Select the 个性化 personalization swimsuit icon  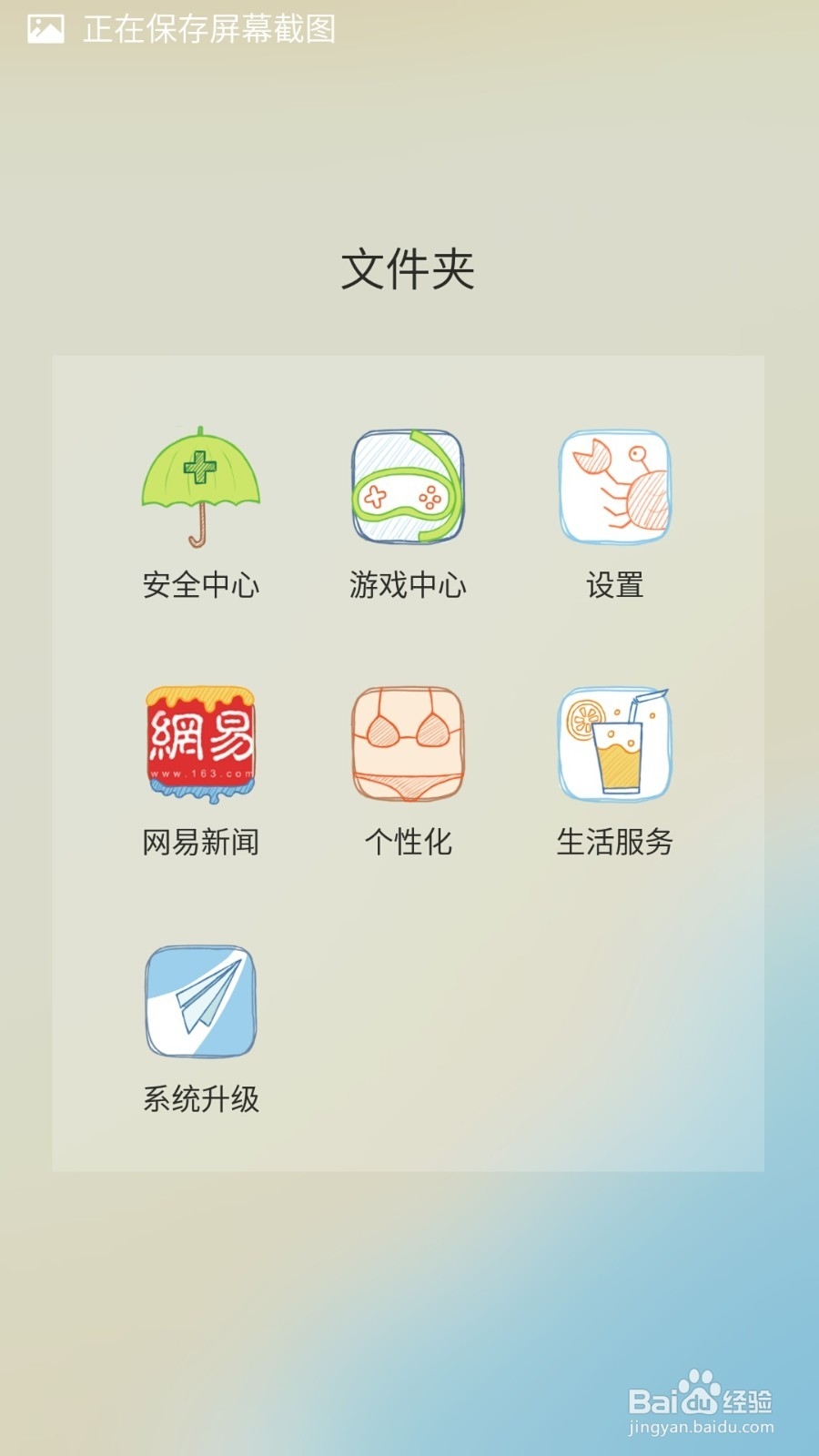pyautogui.click(x=407, y=744)
